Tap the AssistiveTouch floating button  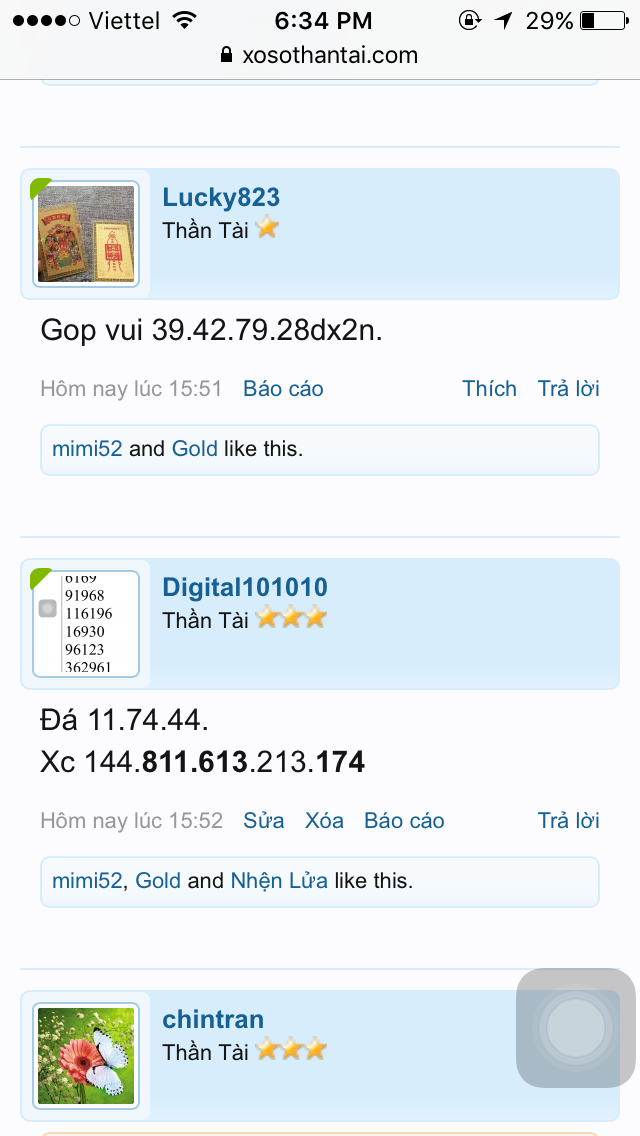tap(576, 1028)
